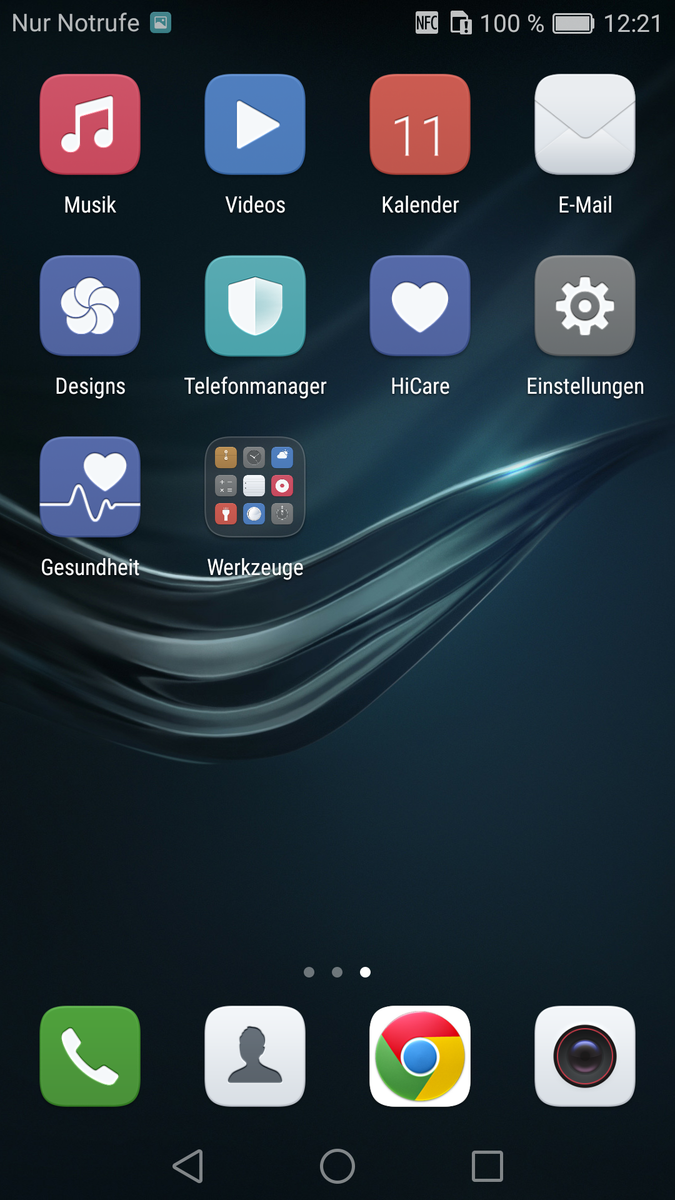675x1200 pixels.
Task: Show recent apps via square button
Action: (487, 1166)
